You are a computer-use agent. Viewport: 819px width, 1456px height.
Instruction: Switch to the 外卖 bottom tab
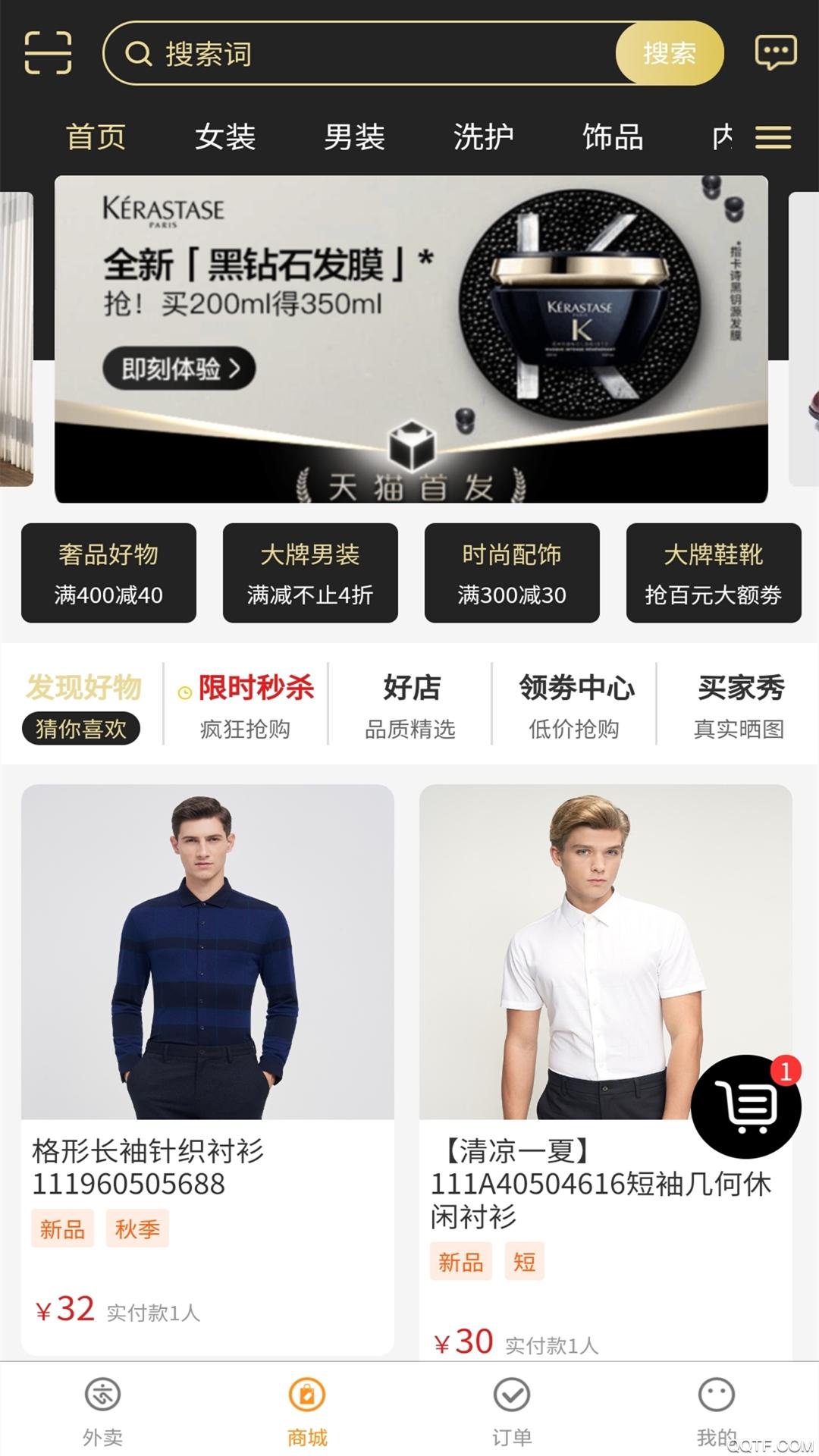tap(102, 1411)
